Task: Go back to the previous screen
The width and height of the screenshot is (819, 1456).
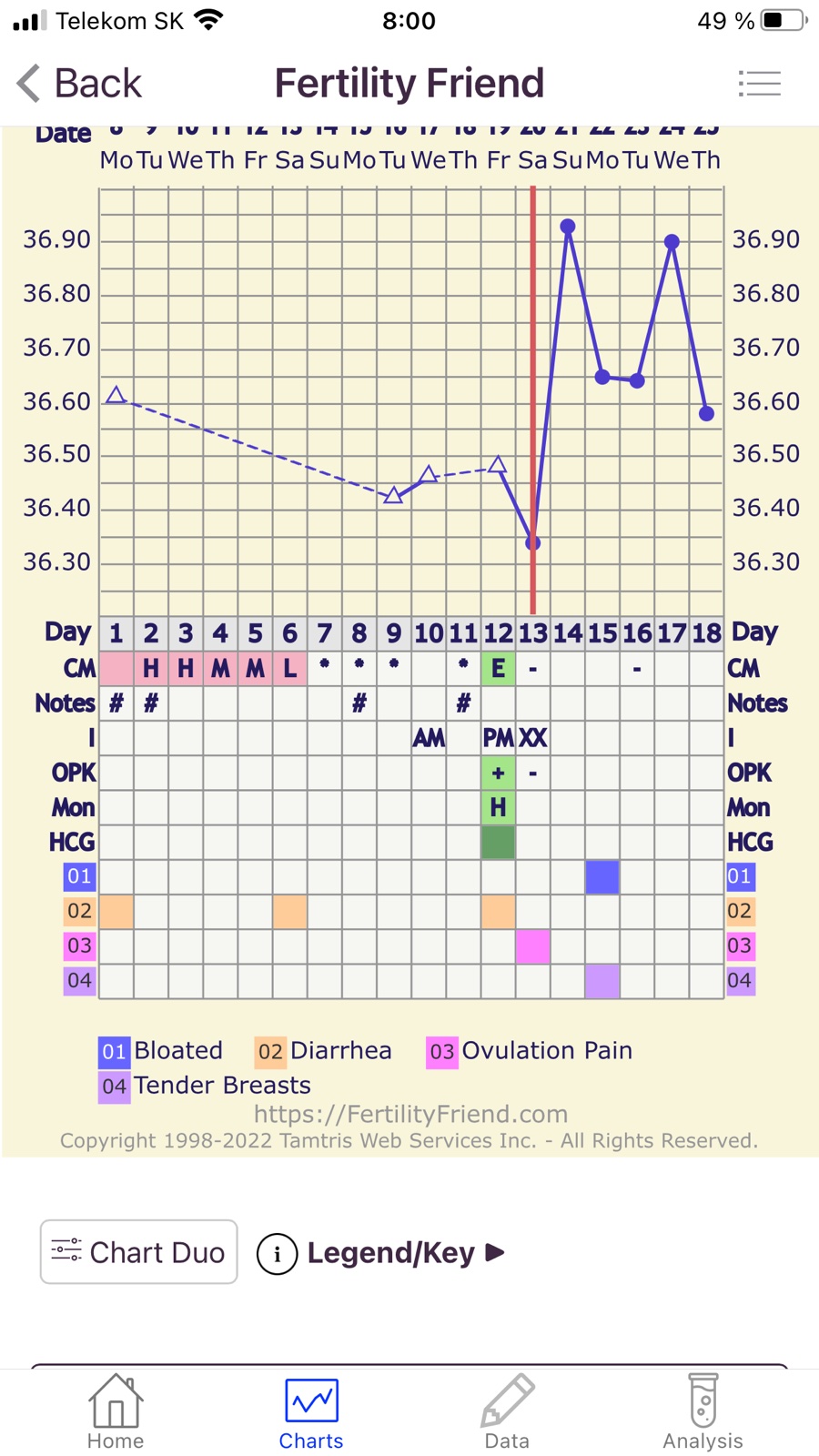Action: tap(79, 84)
